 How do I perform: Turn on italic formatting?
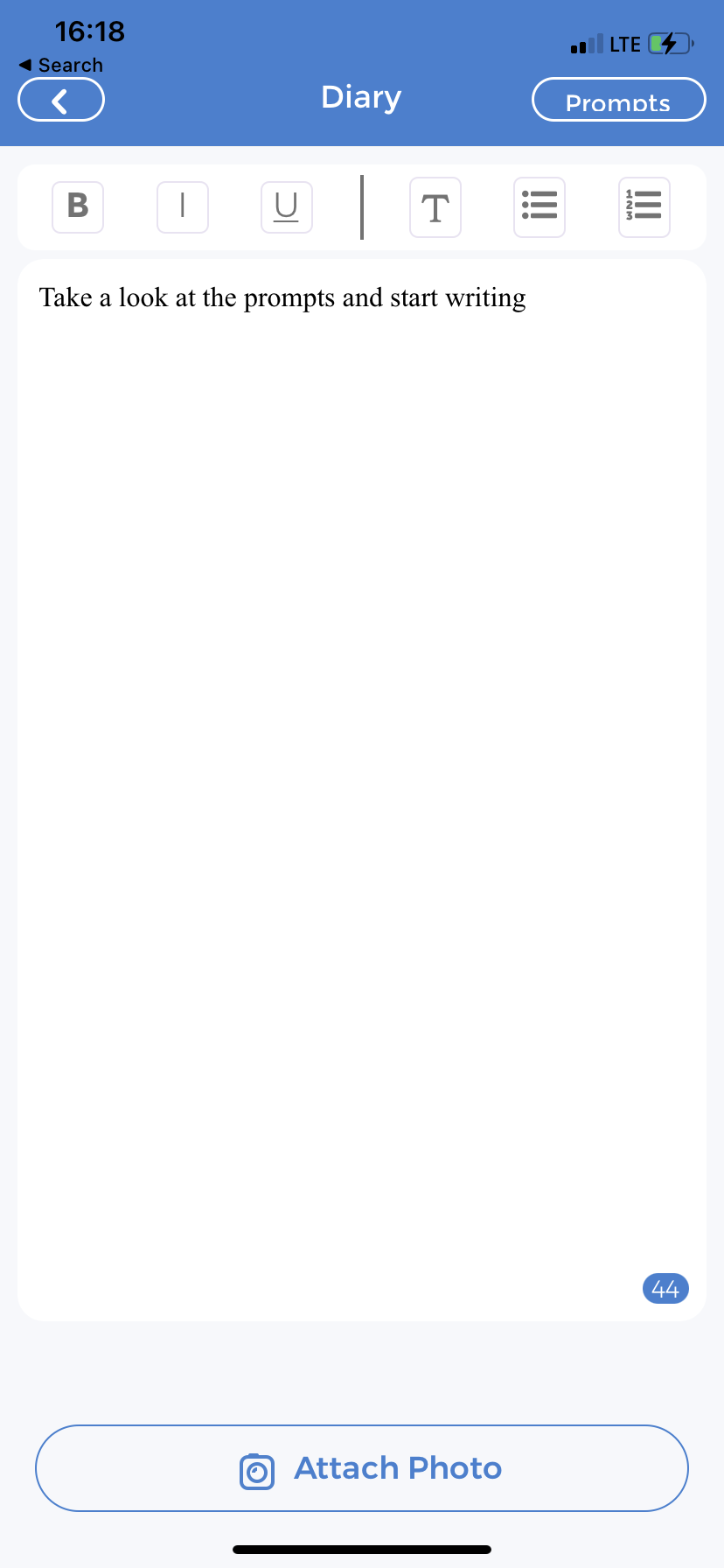[x=183, y=207]
